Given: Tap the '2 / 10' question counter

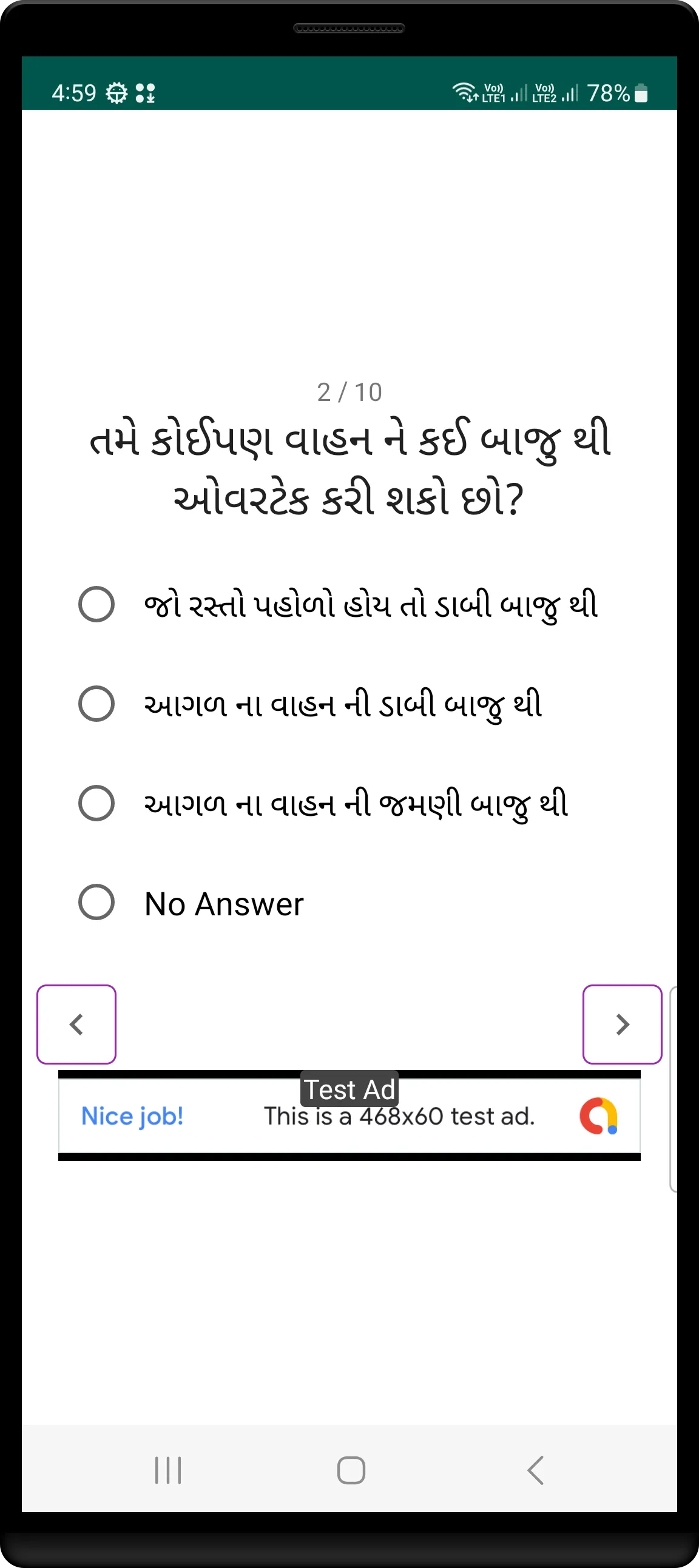Looking at the screenshot, I should click(349, 392).
